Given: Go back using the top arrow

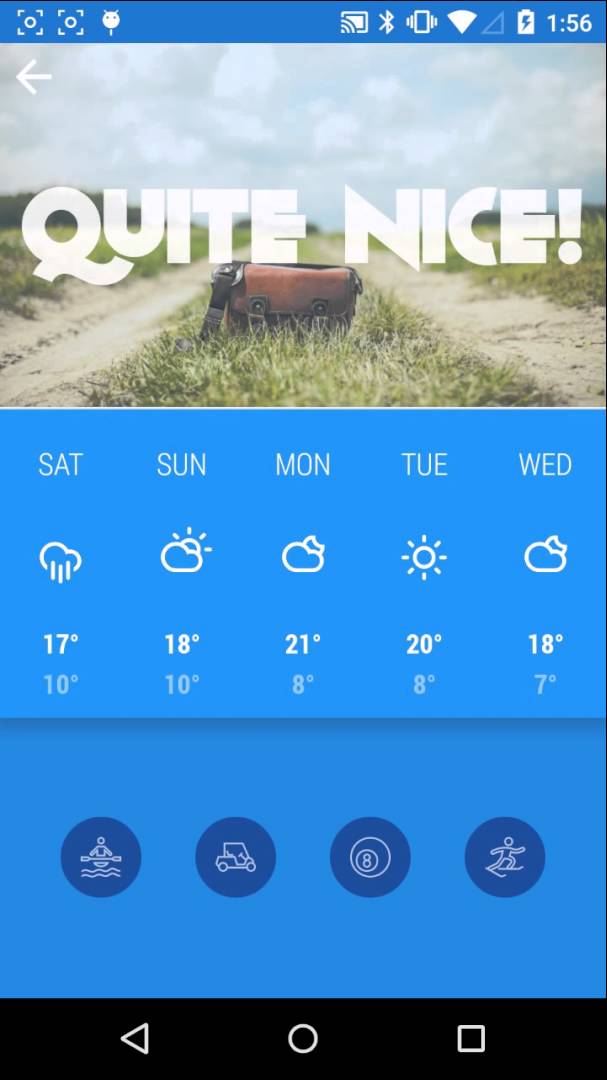Looking at the screenshot, I should pos(34,77).
